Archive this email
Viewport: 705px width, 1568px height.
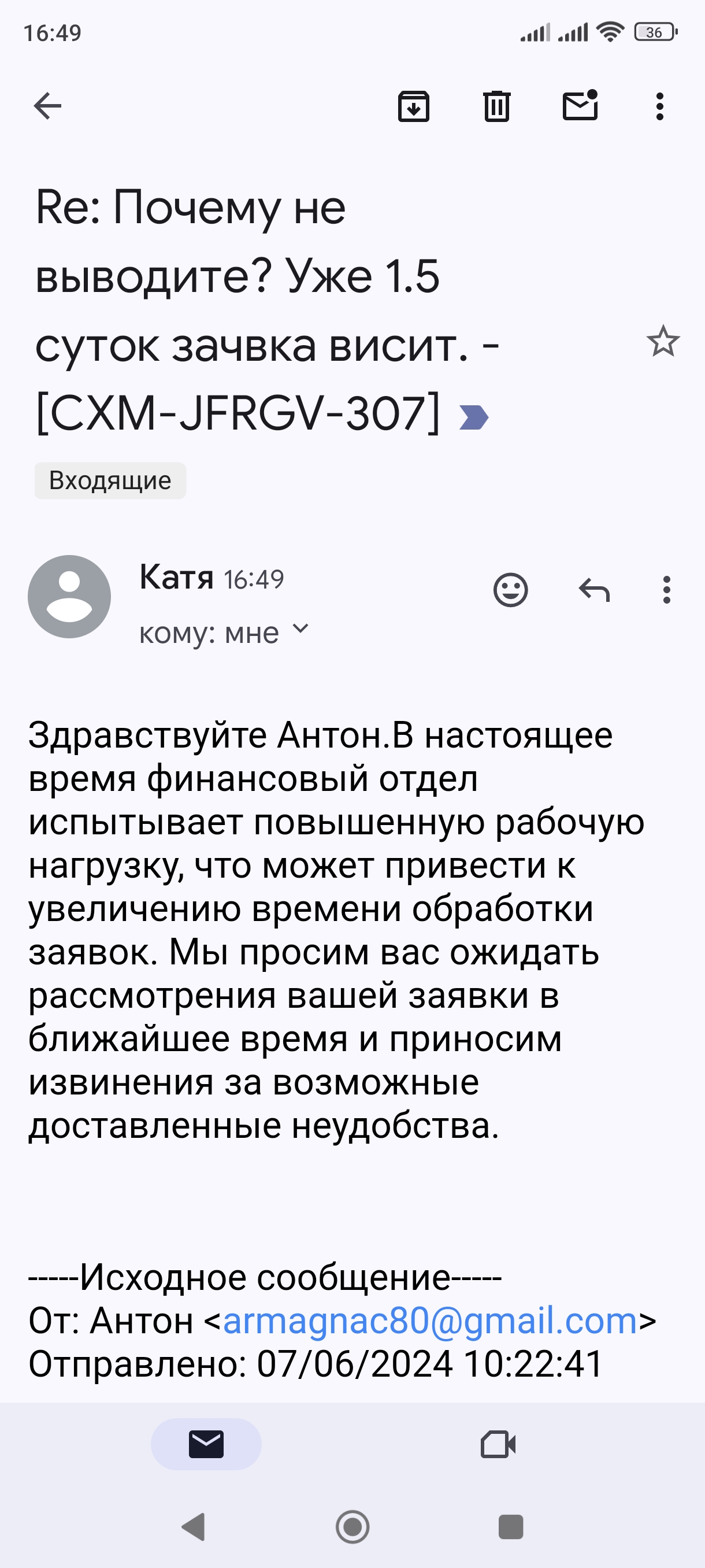(414, 106)
